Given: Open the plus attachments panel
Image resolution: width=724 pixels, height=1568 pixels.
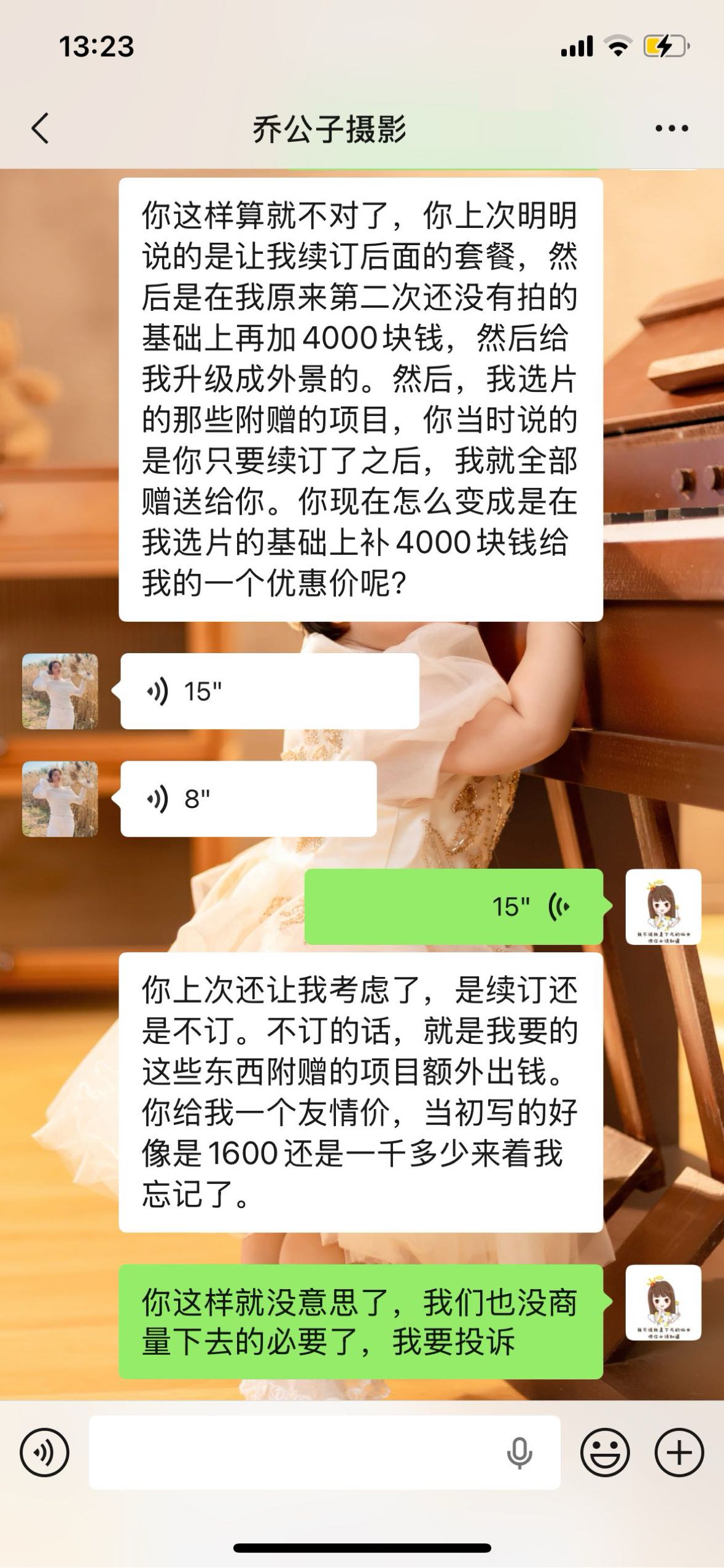Looking at the screenshot, I should pyautogui.click(x=679, y=1453).
